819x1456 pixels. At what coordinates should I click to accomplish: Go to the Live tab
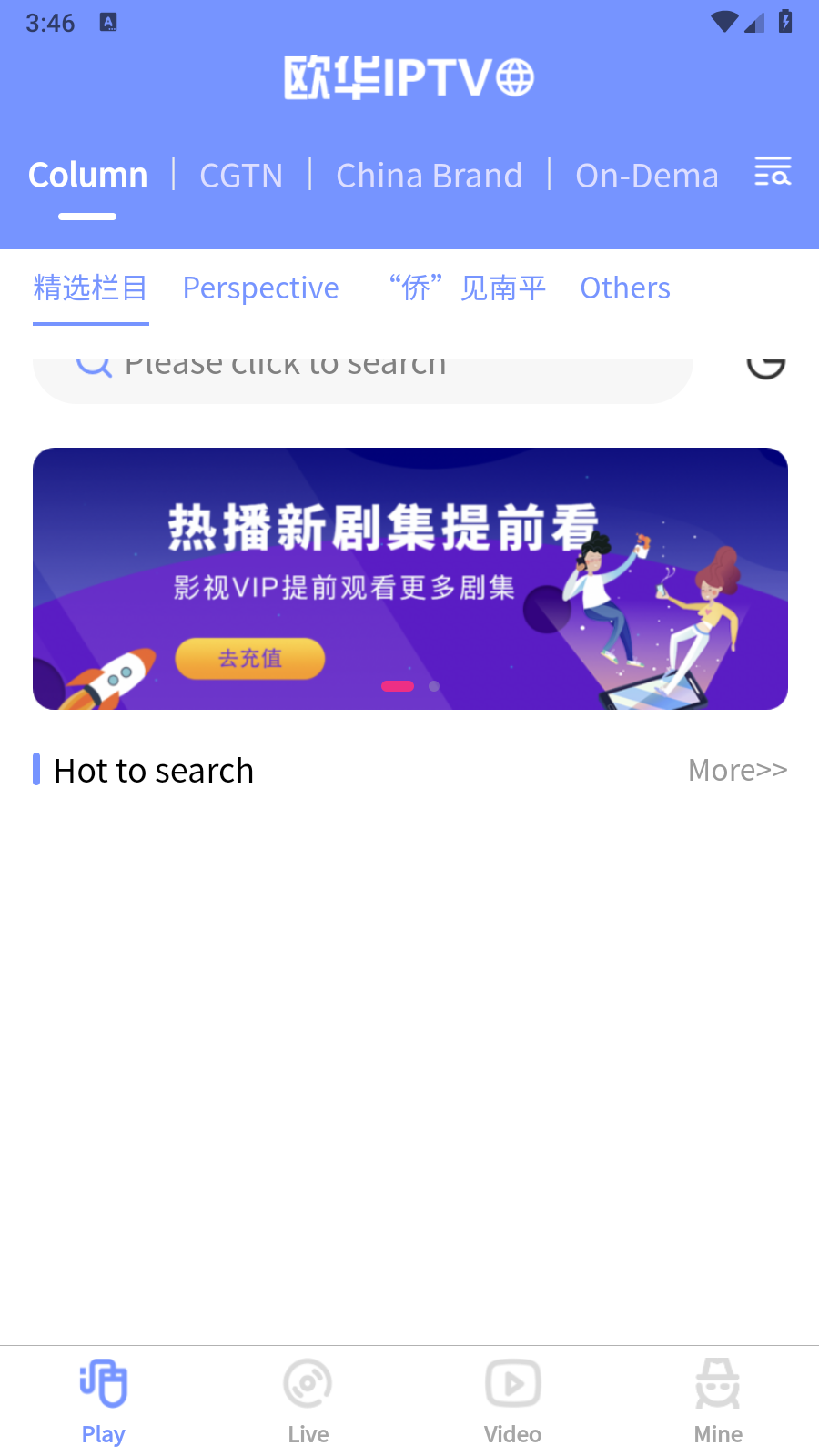pyautogui.click(x=308, y=1402)
